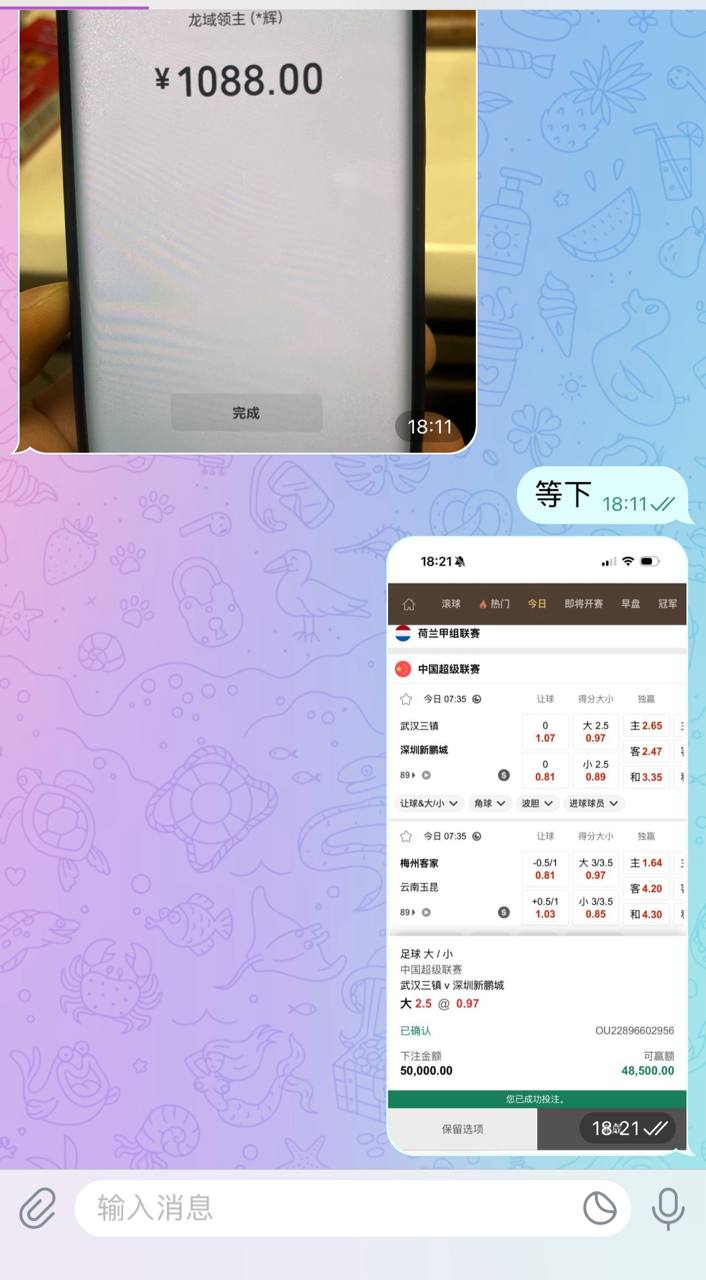The height and width of the screenshot is (1280, 706).
Task: Open the payment photo showing ¥1088.00
Action: (x=247, y=230)
